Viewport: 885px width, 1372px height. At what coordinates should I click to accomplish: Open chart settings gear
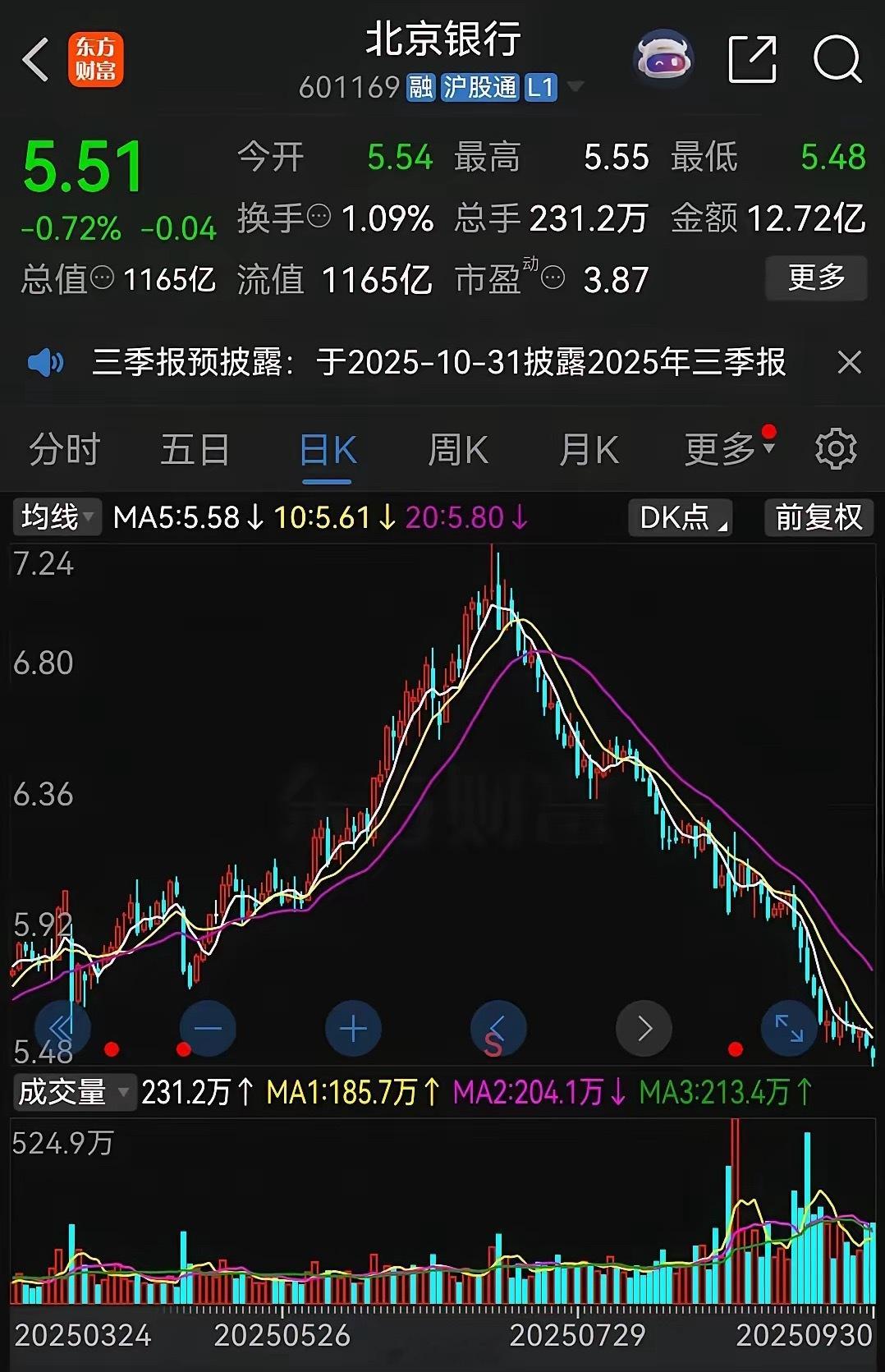(x=836, y=449)
